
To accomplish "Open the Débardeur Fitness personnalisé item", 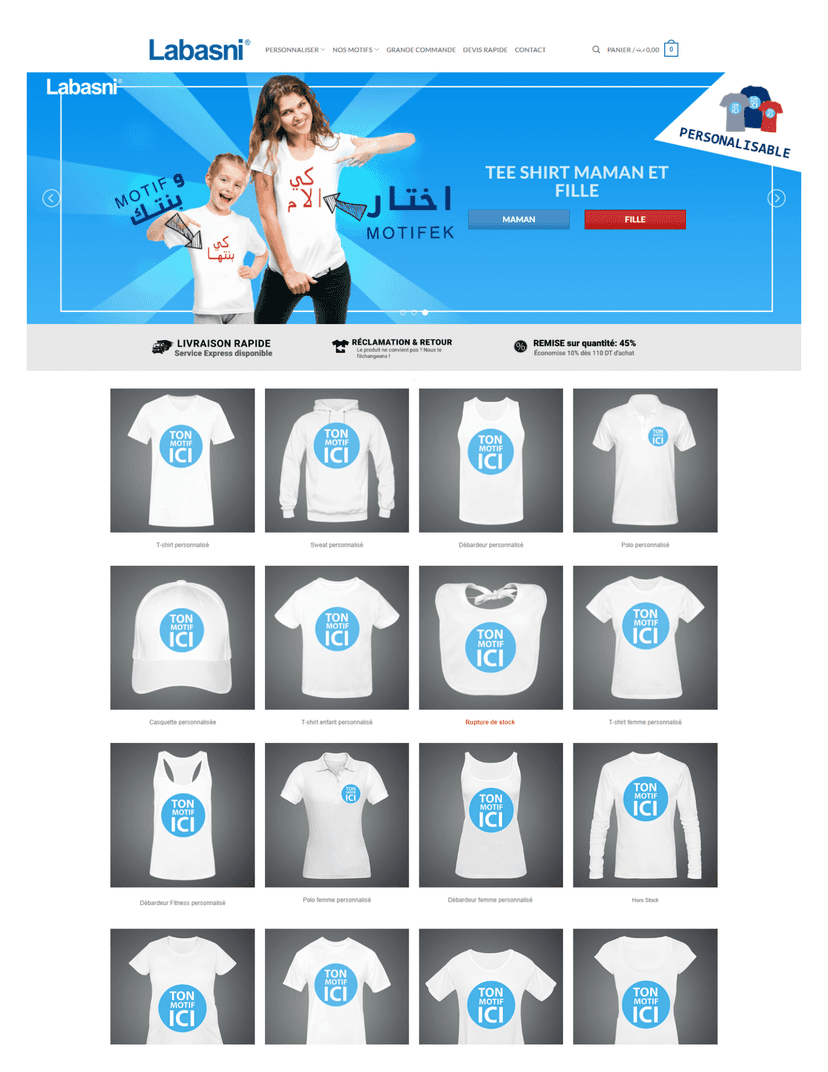I will [x=182, y=815].
